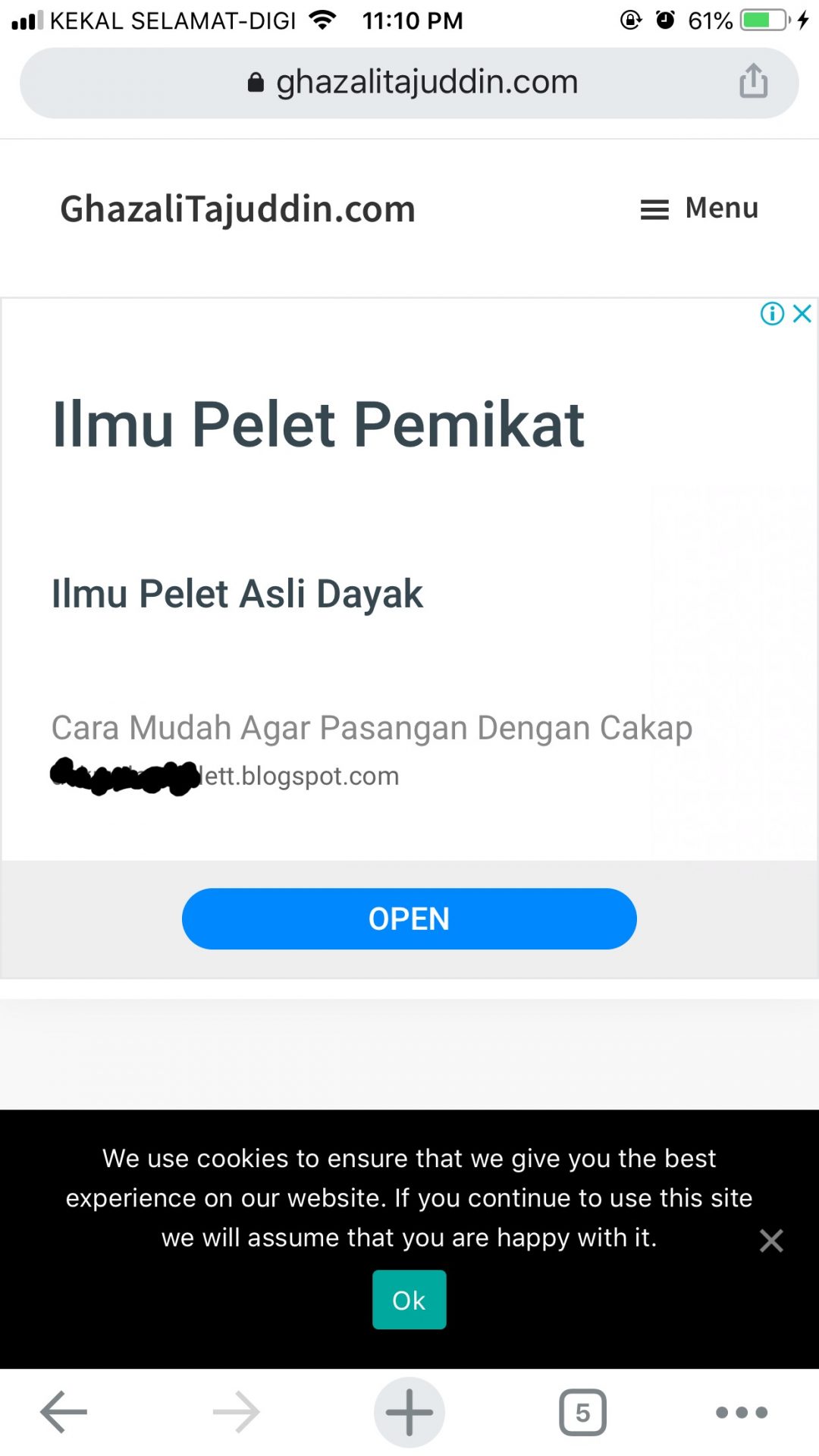Open the Ilmu Pelet Pemikat ad headline

coord(318,425)
